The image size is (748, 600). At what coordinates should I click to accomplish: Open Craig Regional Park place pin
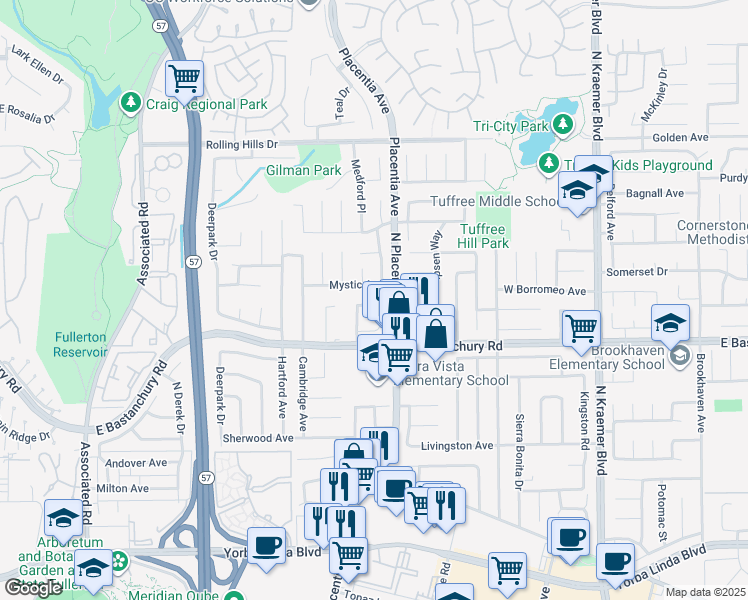click(x=131, y=102)
